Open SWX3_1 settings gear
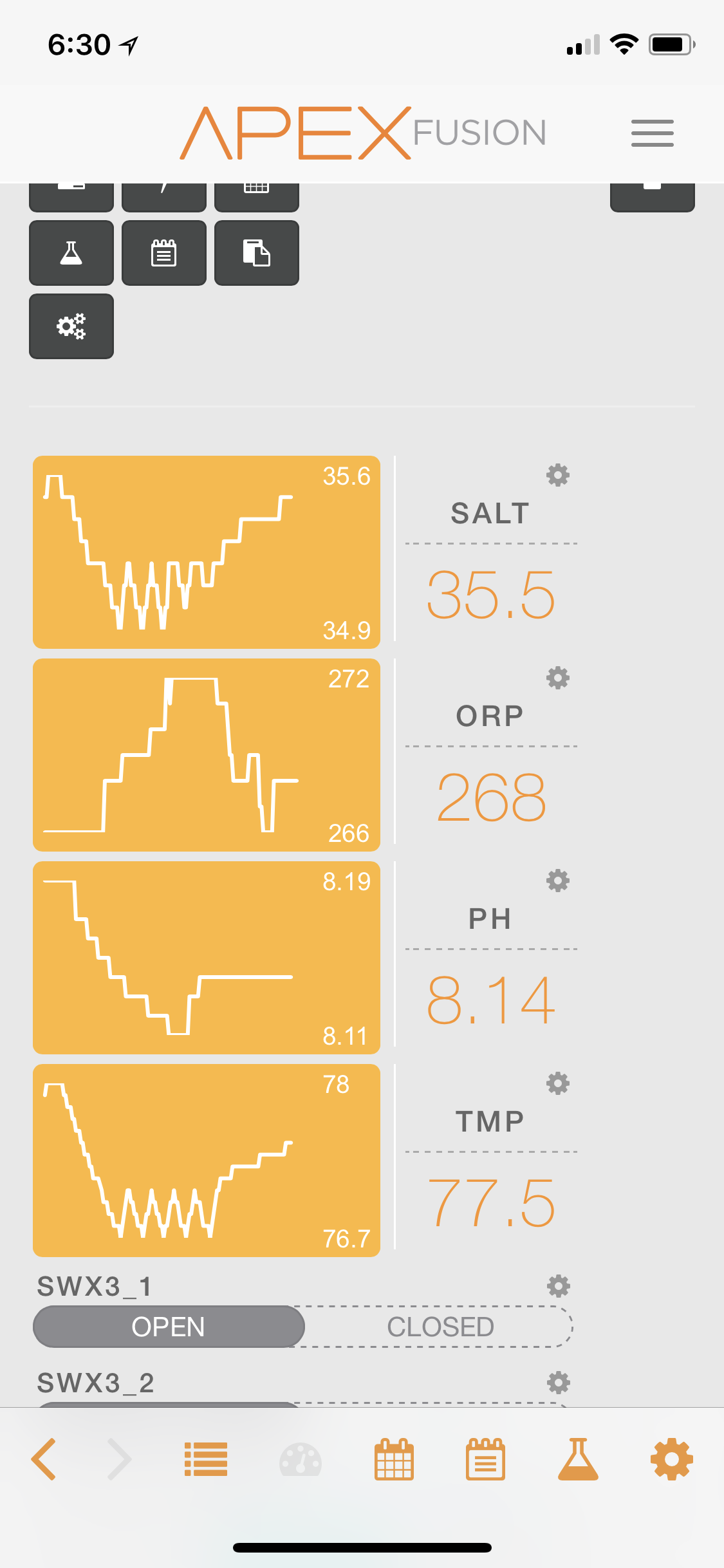This screenshot has height=1568, width=724. 558,1286
